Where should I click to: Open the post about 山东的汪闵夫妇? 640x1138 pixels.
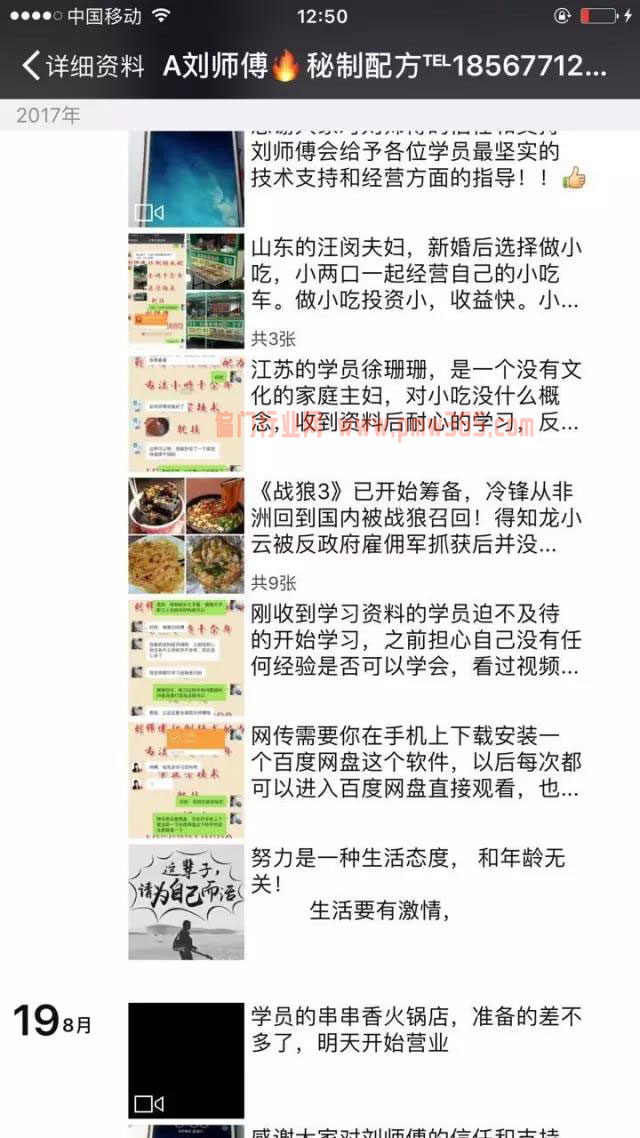point(416,274)
